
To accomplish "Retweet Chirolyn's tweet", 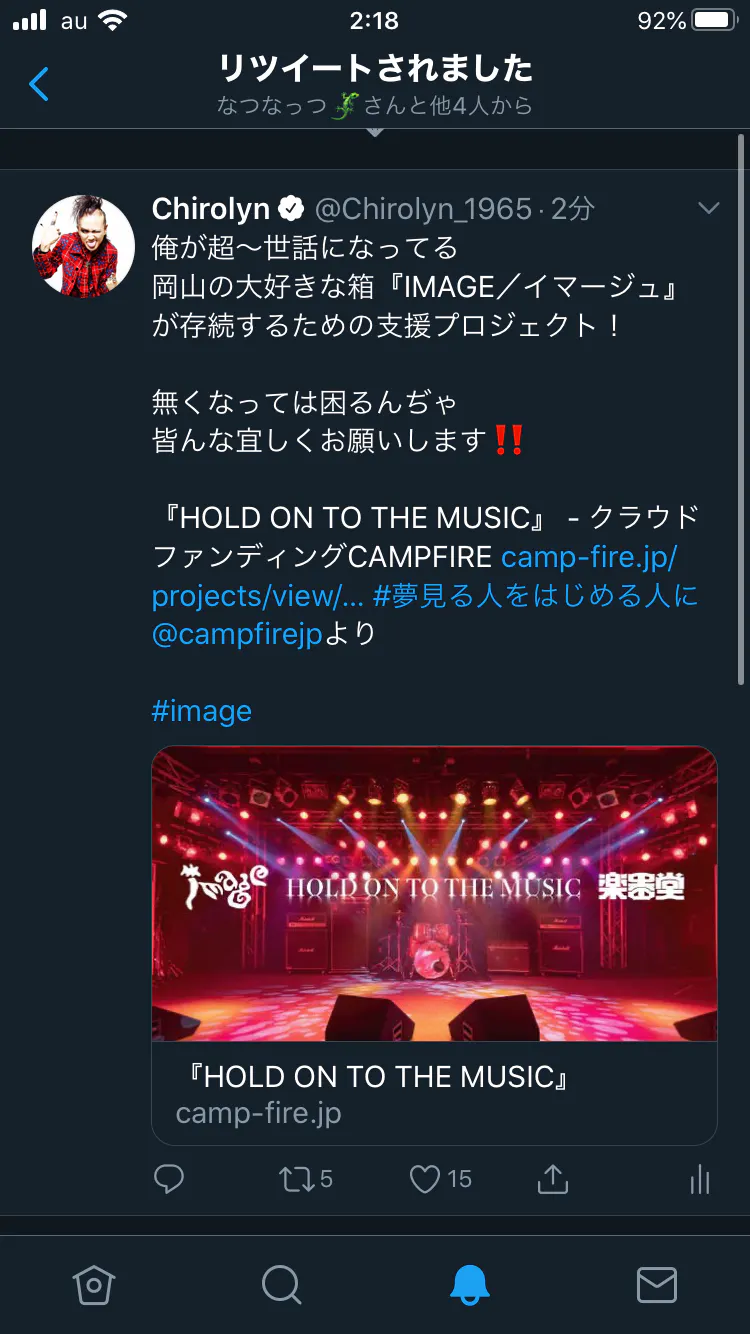I will [x=297, y=1179].
